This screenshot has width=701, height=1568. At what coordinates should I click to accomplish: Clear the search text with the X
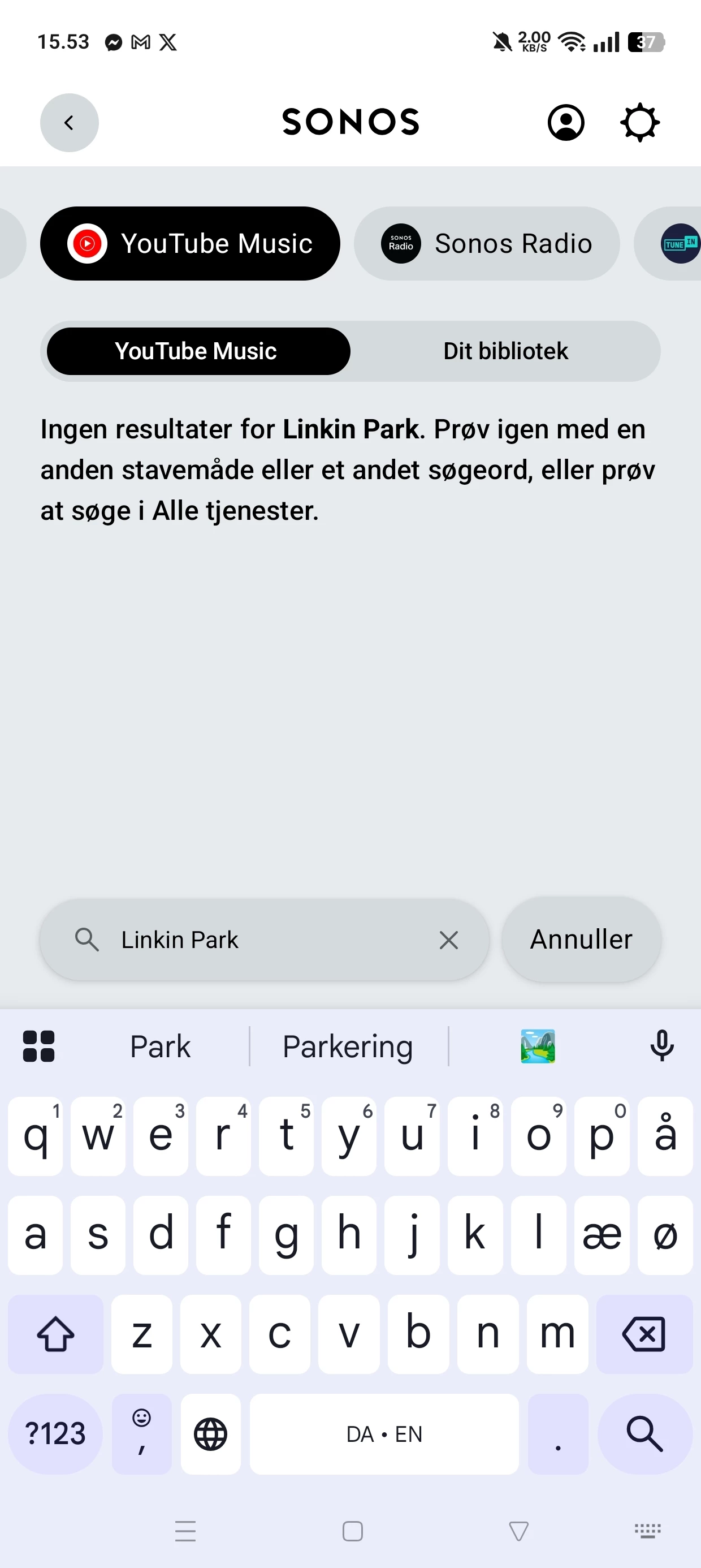(448, 941)
